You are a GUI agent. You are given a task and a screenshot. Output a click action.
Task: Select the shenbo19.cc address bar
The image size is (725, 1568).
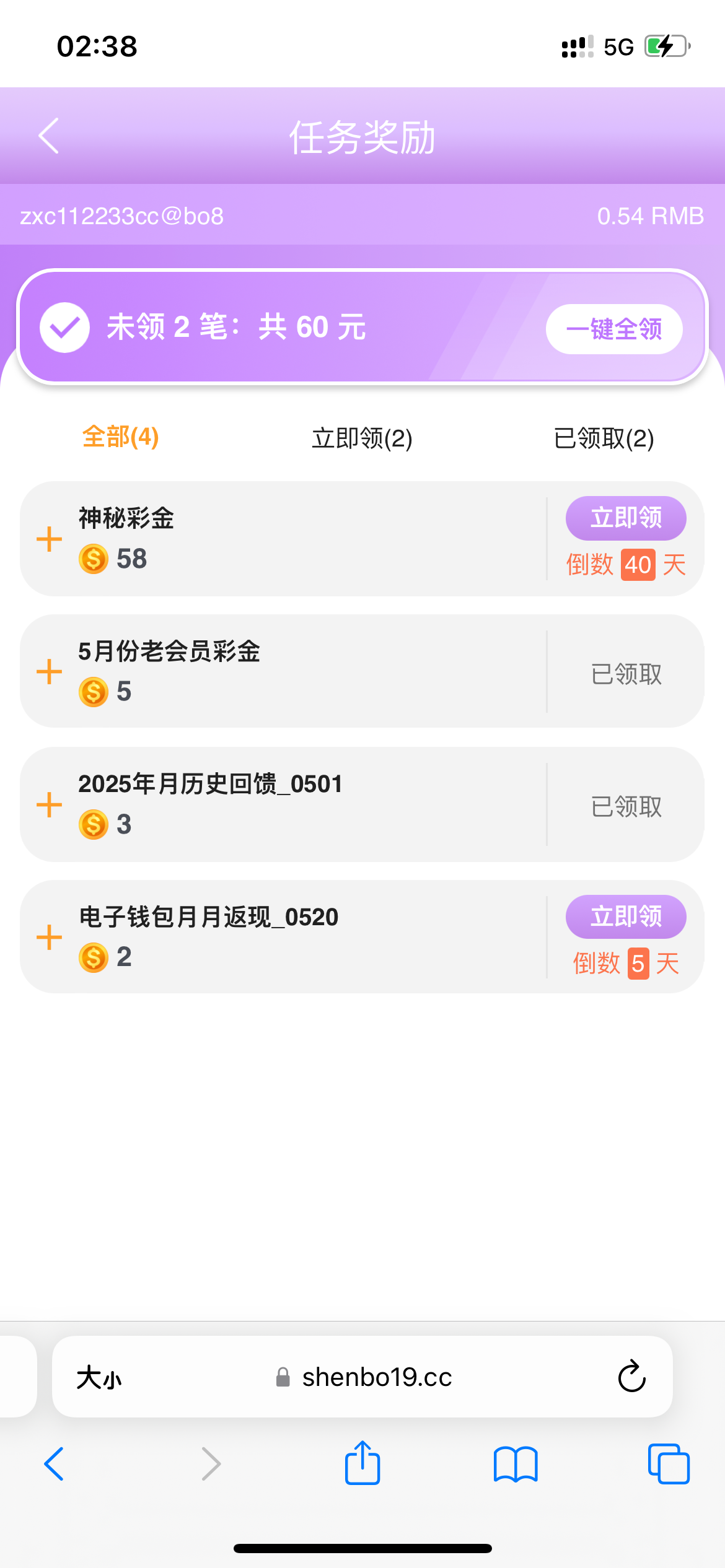[x=376, y=1377]
